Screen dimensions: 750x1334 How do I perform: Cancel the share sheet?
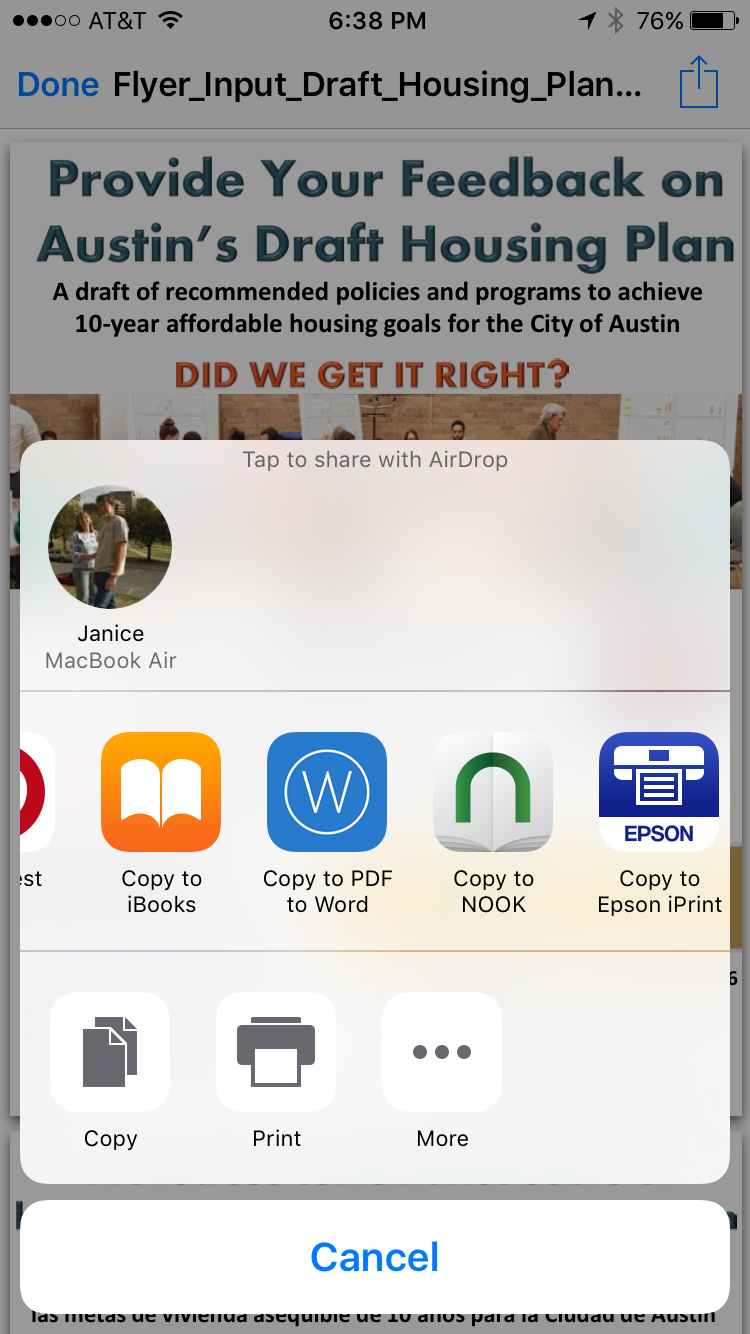(375, 1257)
